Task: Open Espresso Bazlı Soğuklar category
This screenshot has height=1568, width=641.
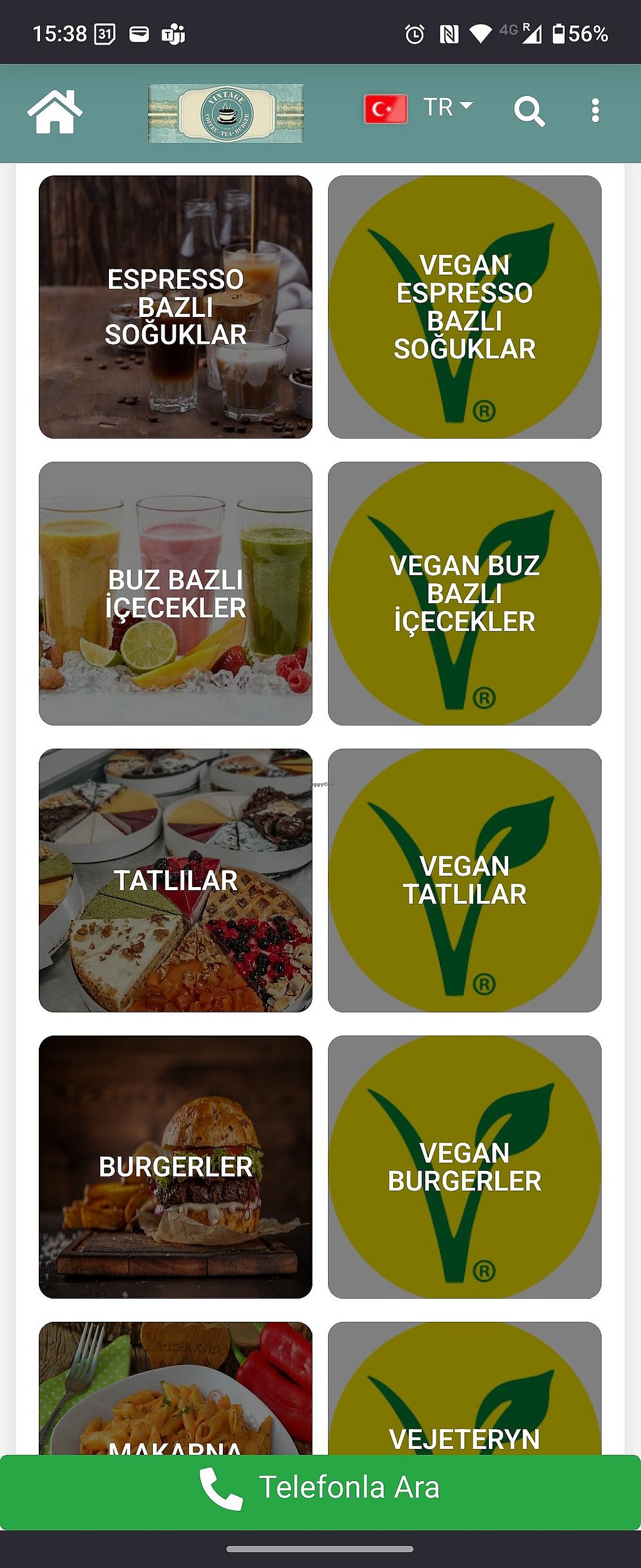Action: (175, 306)
